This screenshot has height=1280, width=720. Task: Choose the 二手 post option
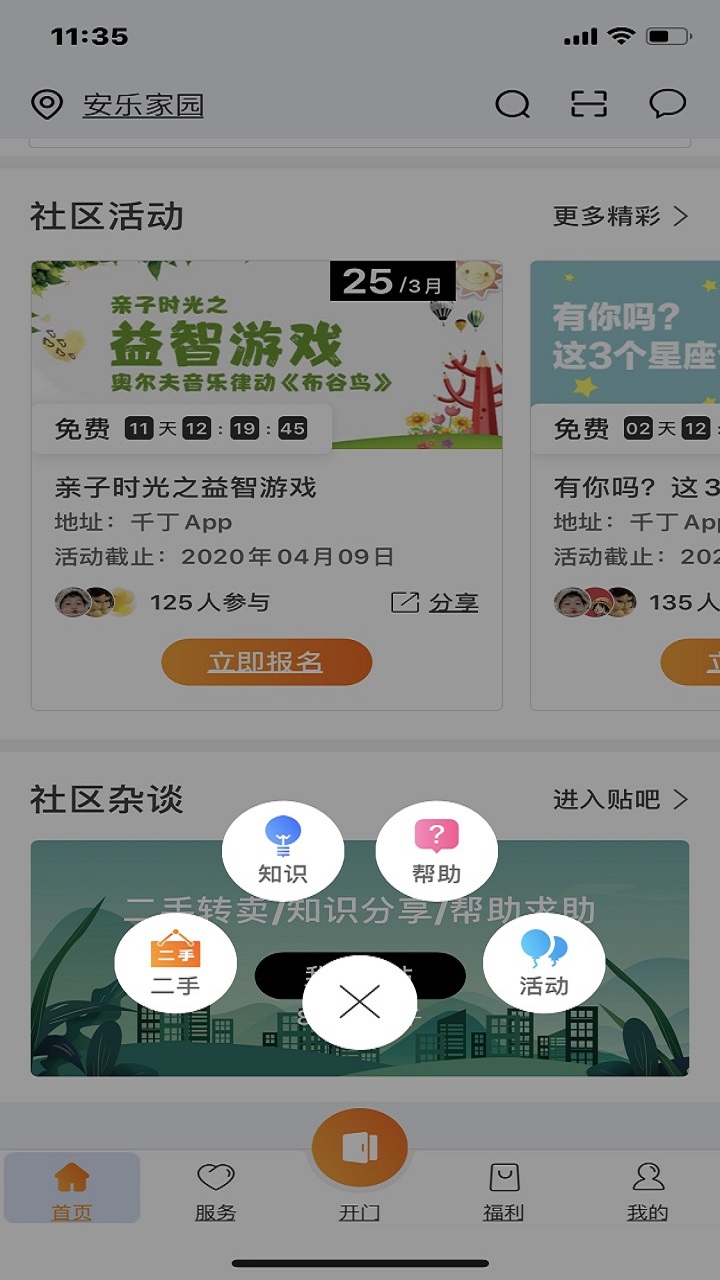coord(176,963)
